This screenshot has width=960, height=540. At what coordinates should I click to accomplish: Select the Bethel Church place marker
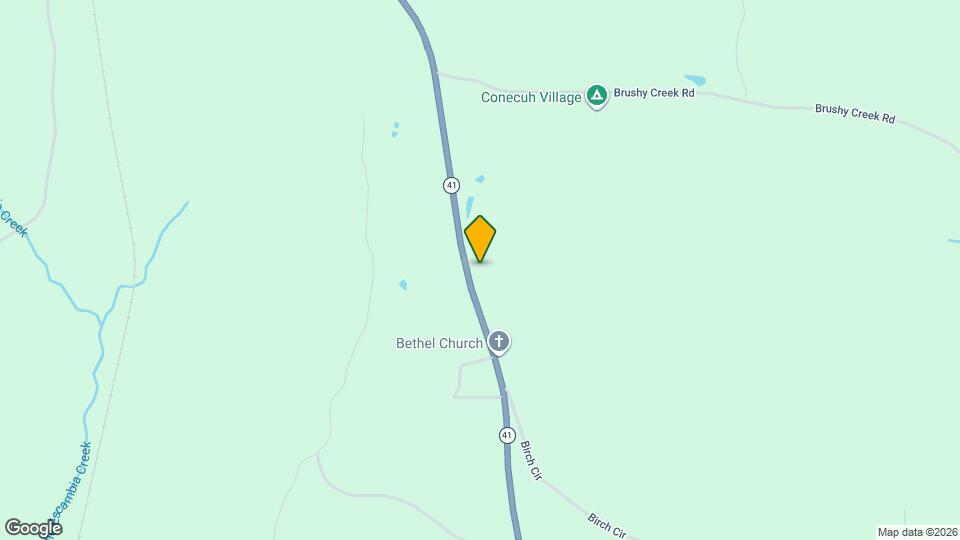tap(499, 343)
